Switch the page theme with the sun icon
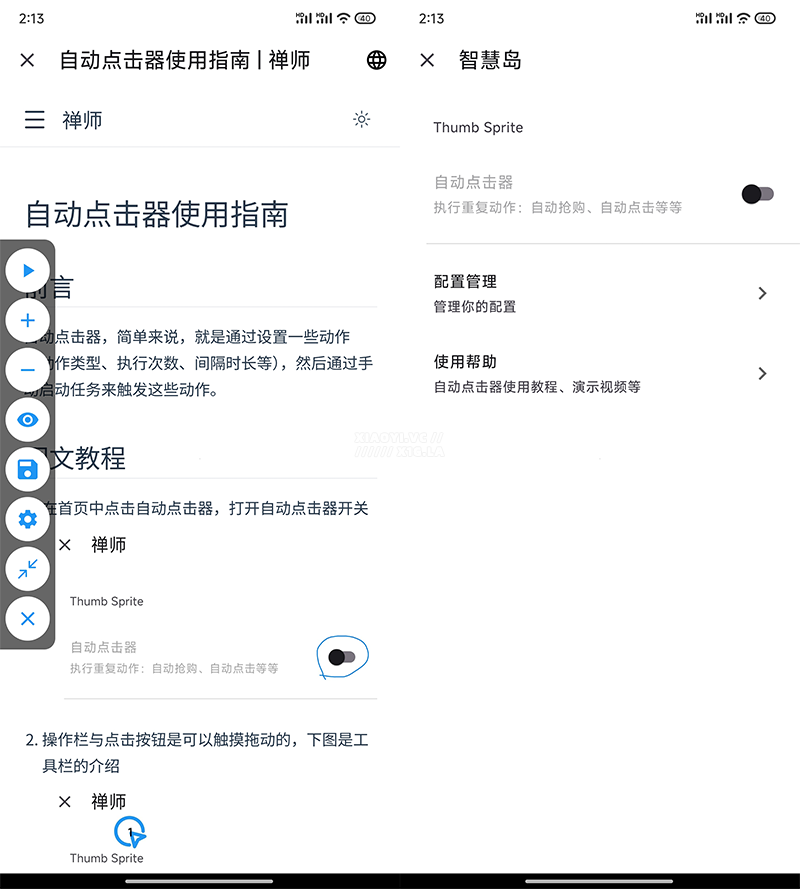800x889 pixels. [362, 120]
